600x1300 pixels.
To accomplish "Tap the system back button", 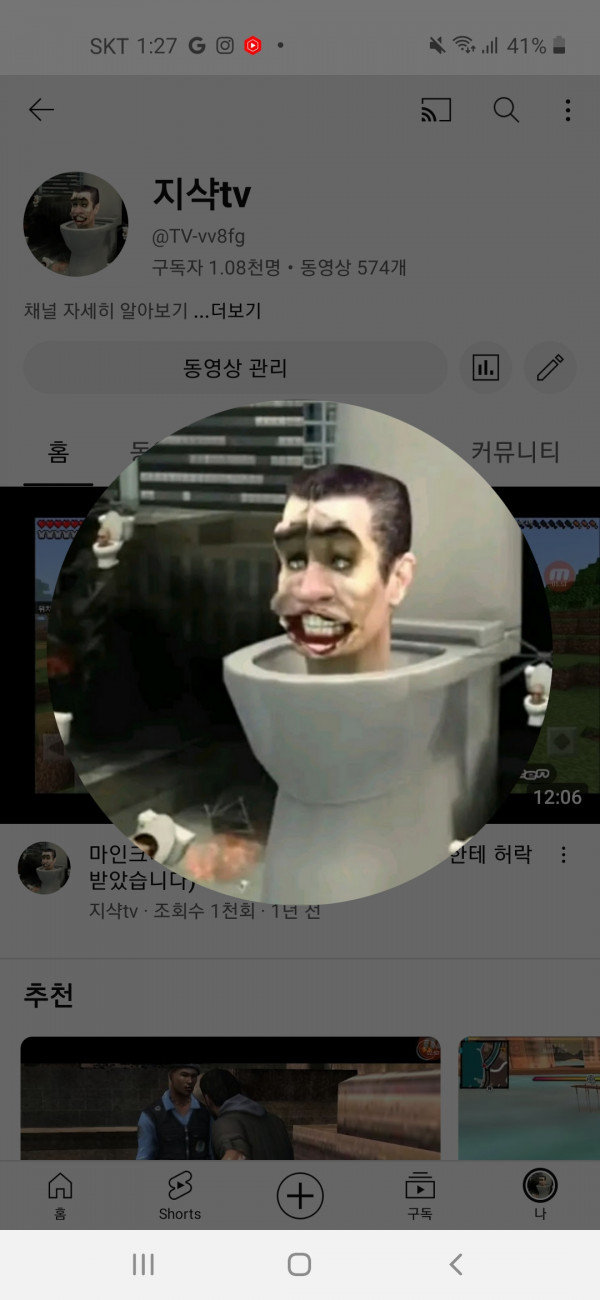I will [456, 1265].
